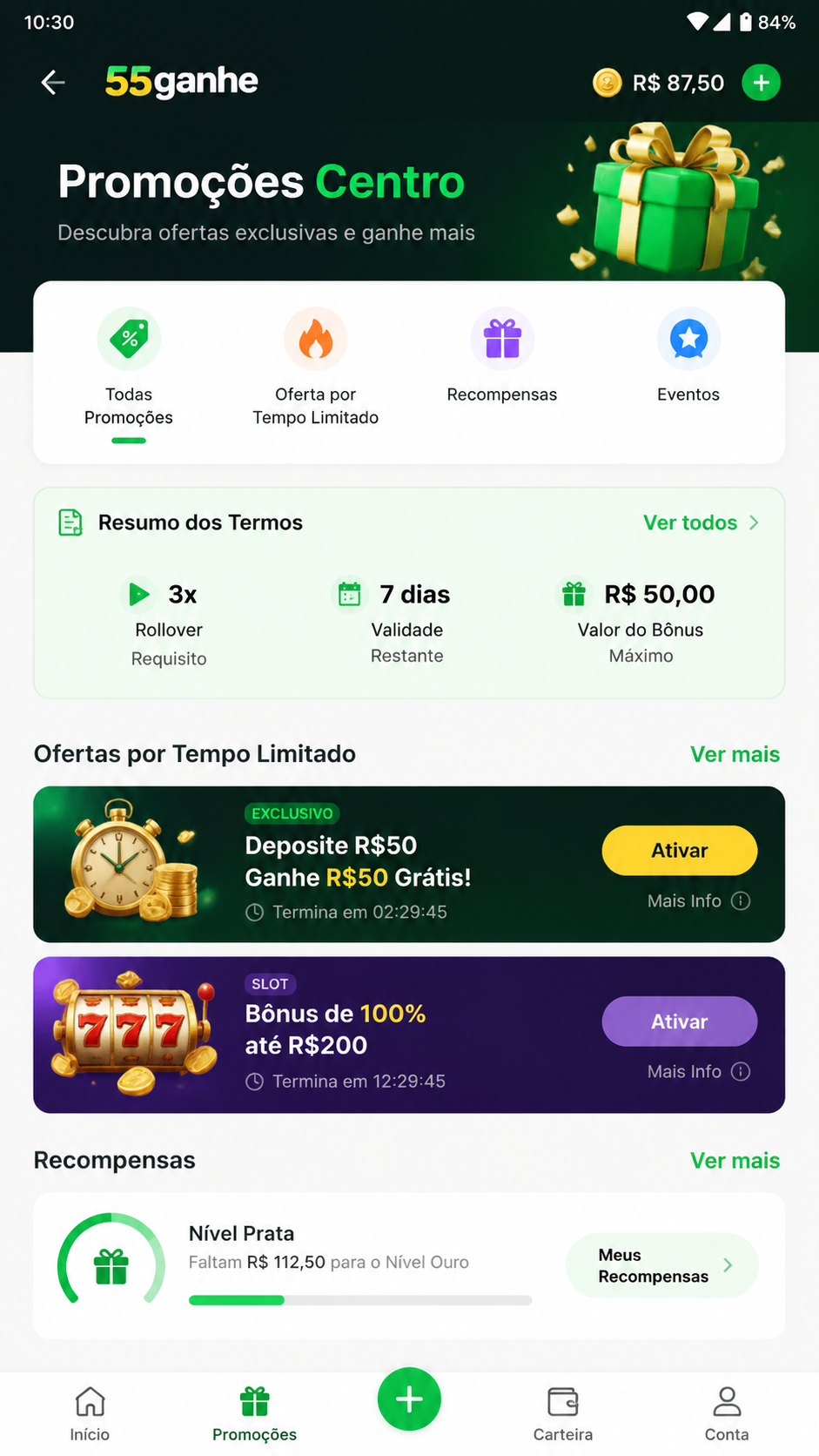
Task: Open the Carteira tab
Action: click(x=563, y=1414)
